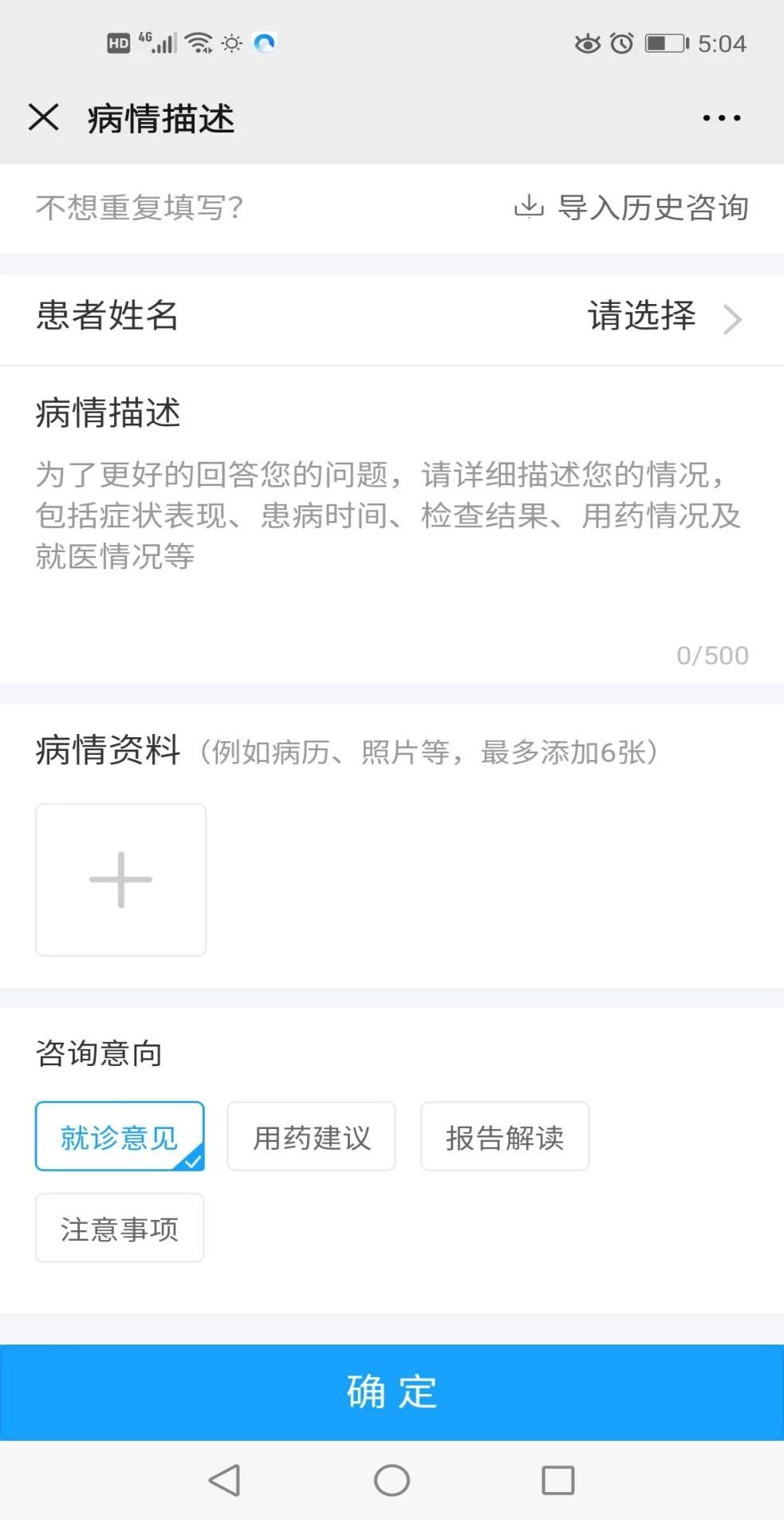
Task: Go back using system back button
Action: (224, 1480)
